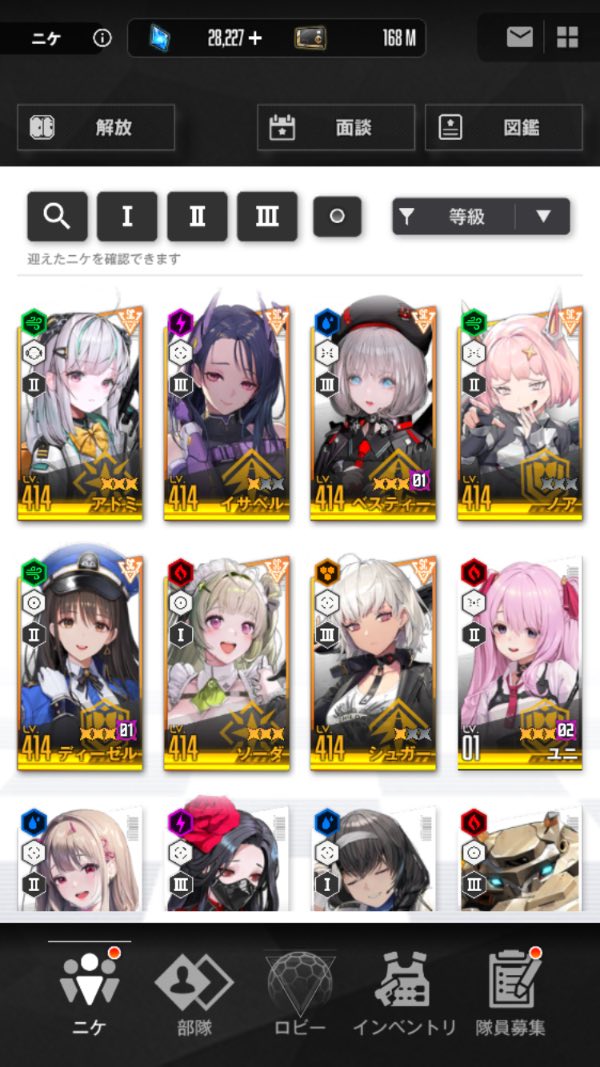
Task: Add more gems with the plus button
Action: click(255, 38)
